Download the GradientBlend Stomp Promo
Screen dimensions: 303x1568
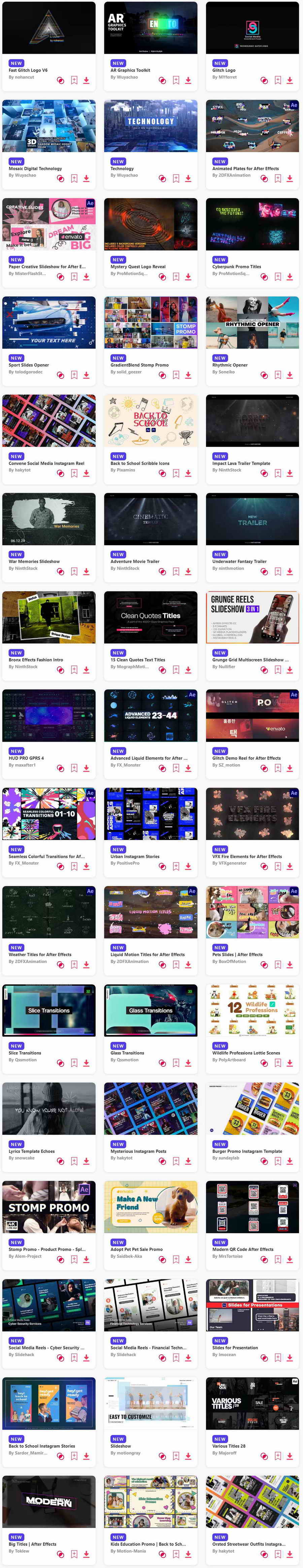pyautogui.click(x=188, y=375)
